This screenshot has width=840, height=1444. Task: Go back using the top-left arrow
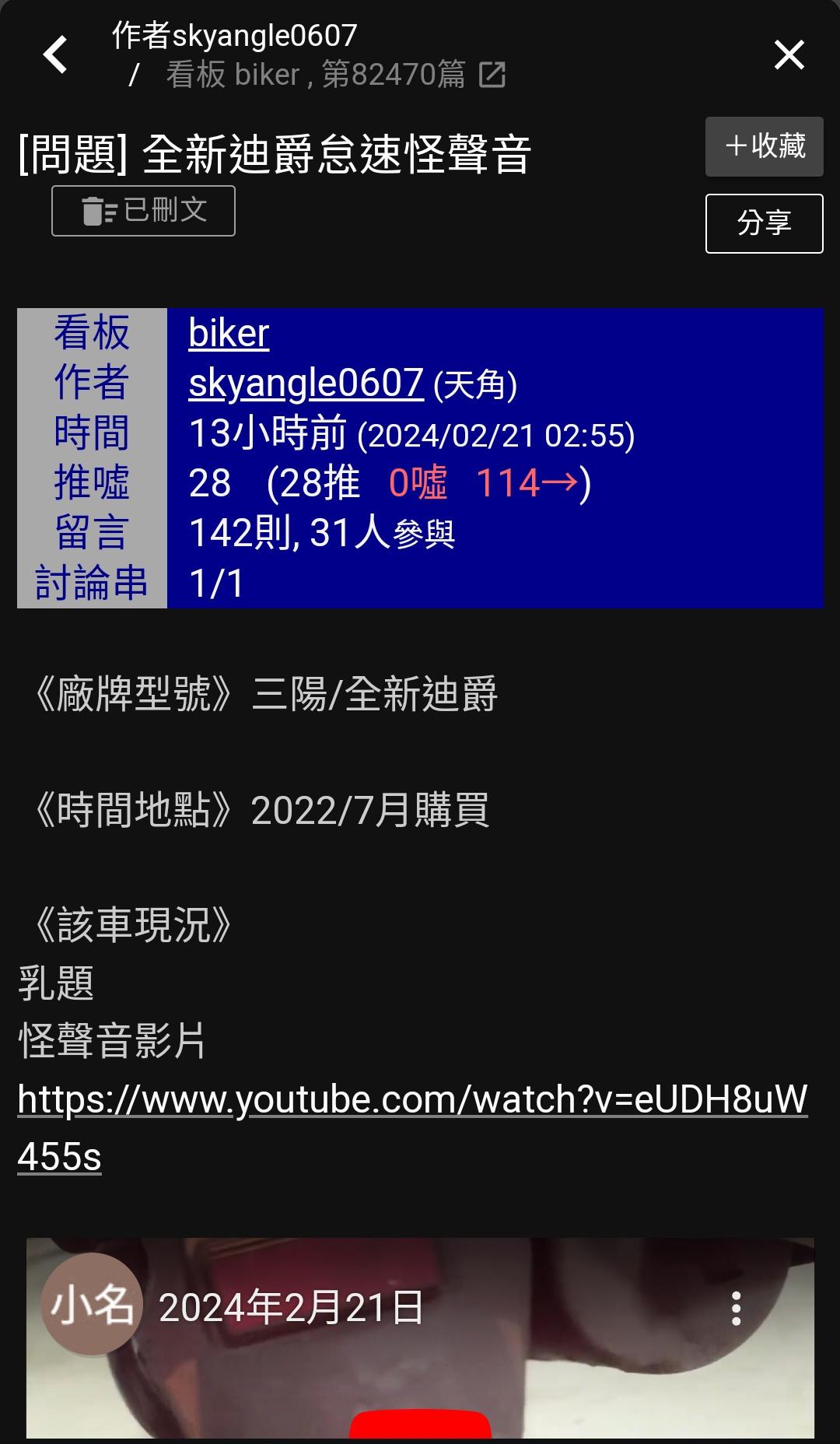(x=55, y=55)
